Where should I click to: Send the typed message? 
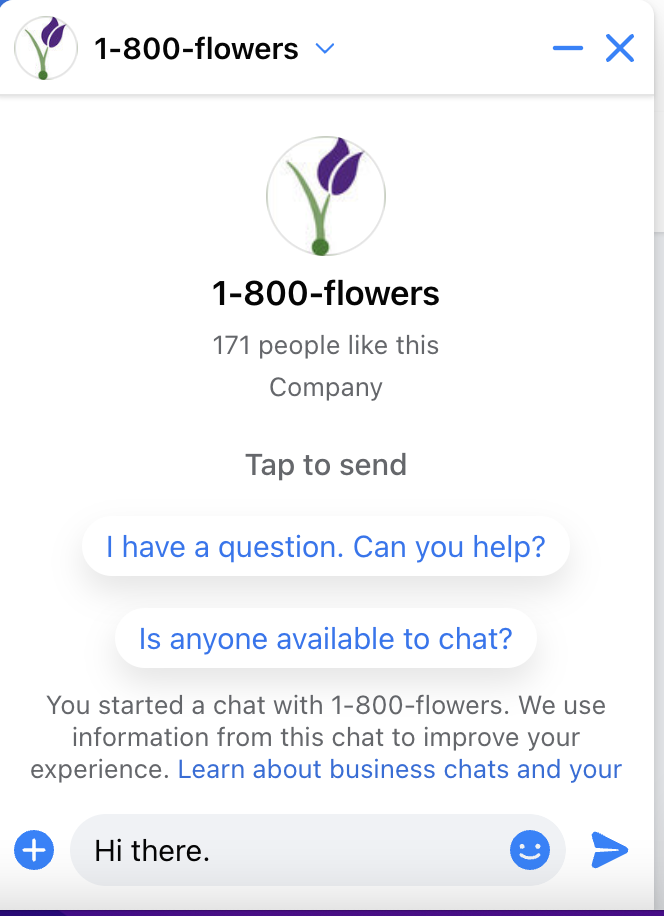pyautogui.click(x=609, y=850)
